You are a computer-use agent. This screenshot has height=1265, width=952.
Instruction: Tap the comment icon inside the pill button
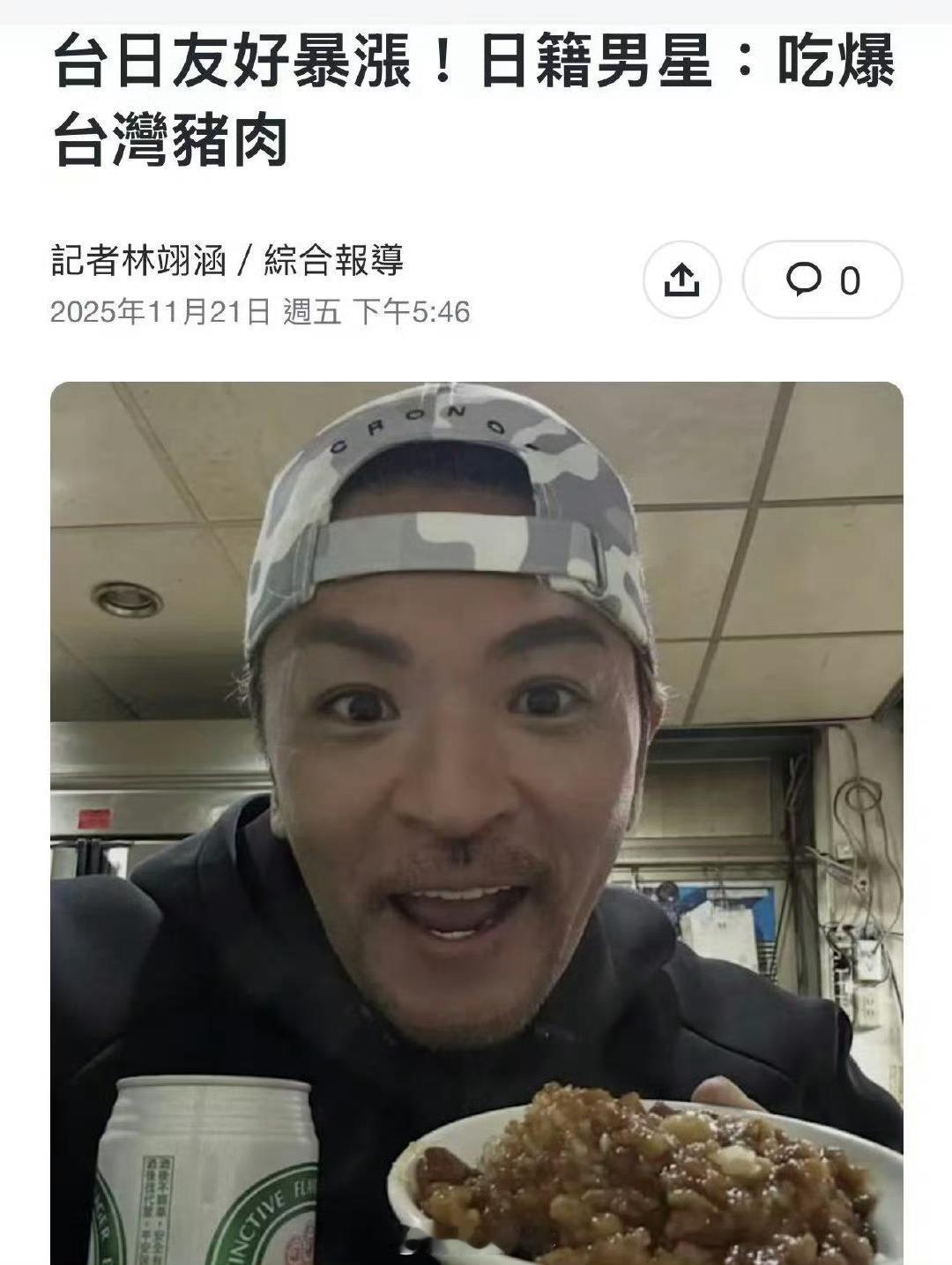pos(805,280)
